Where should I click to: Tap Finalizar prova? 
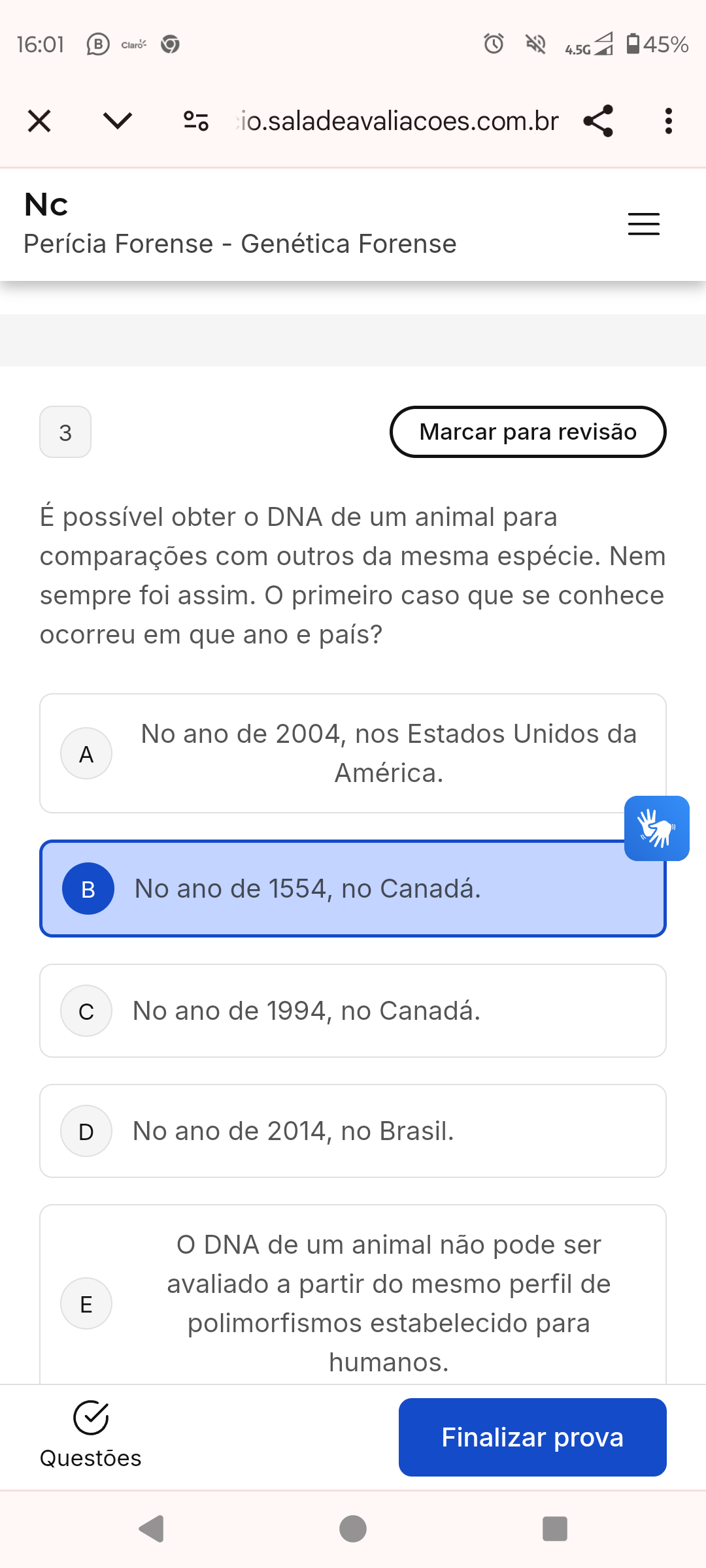(532, 1437)
